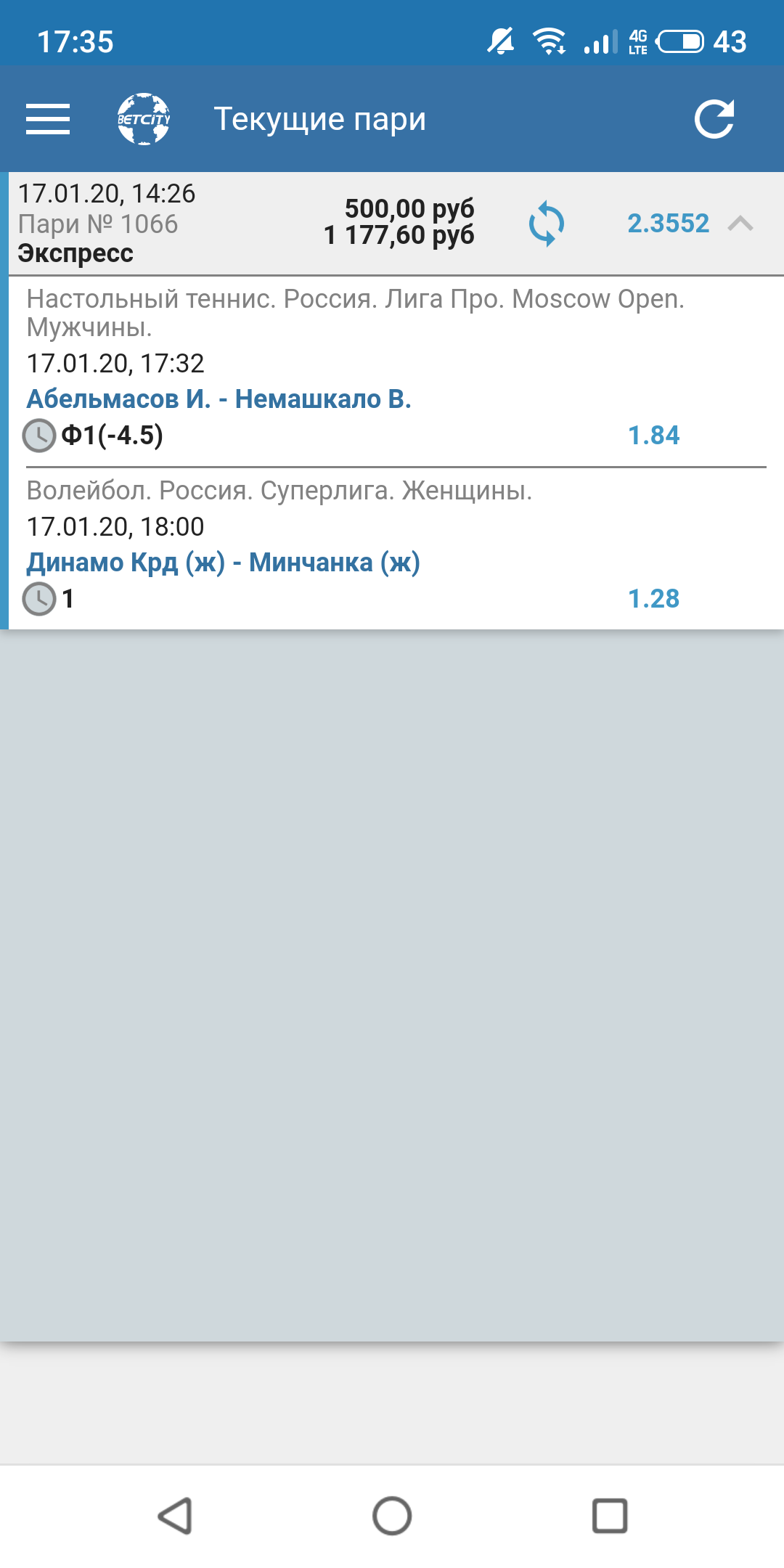Go back with system navigation

pos(175,1516)
